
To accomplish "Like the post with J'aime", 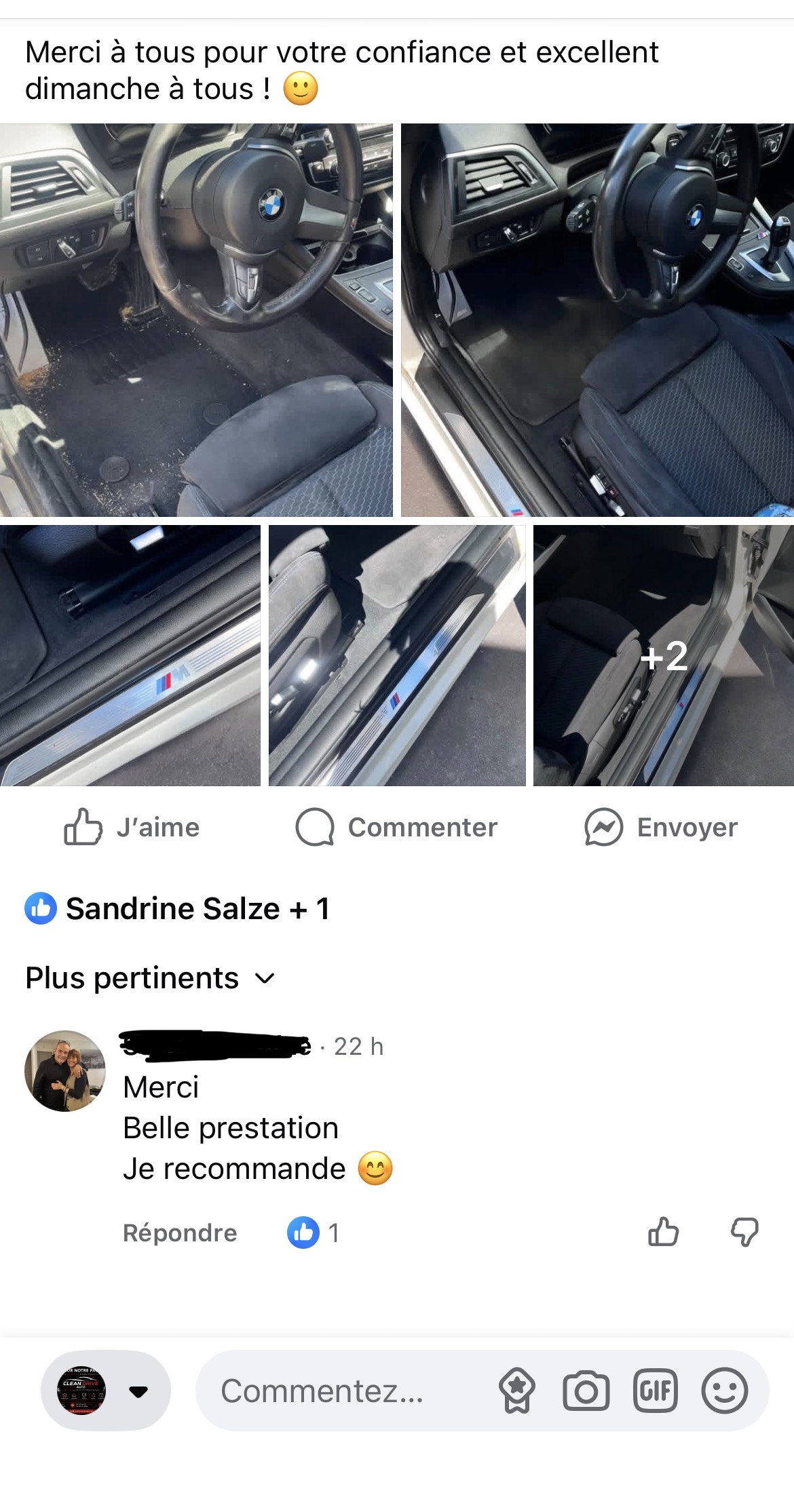I will click(132, 827).
